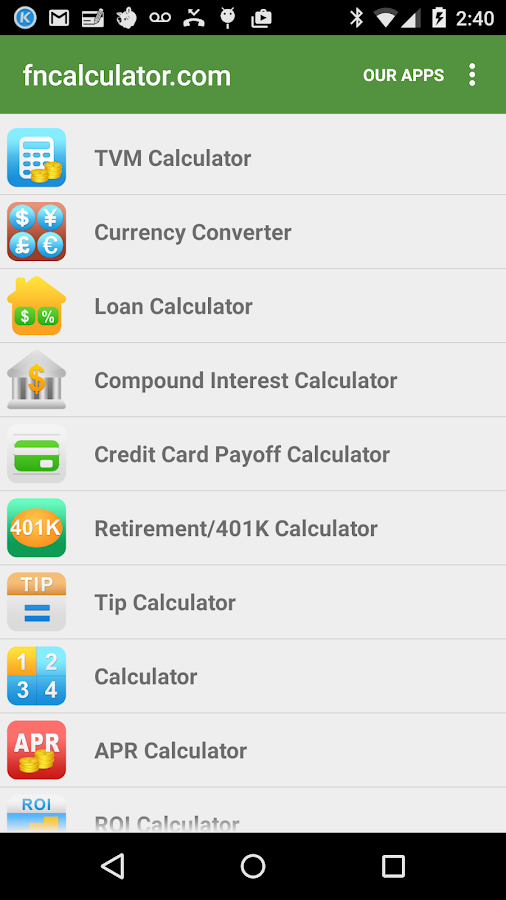
Task: Open Loan Calculator
Action: point(253,306)
